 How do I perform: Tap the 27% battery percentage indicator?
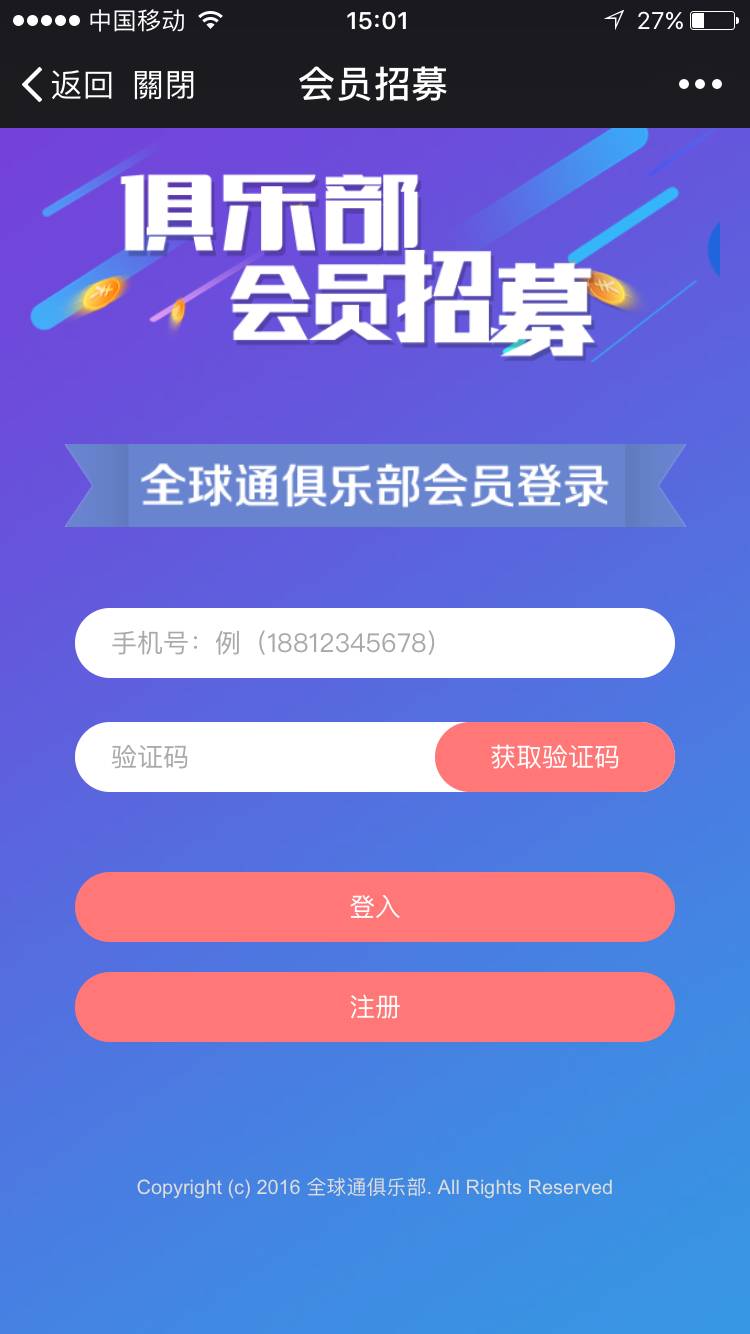(x=661, y=18)
